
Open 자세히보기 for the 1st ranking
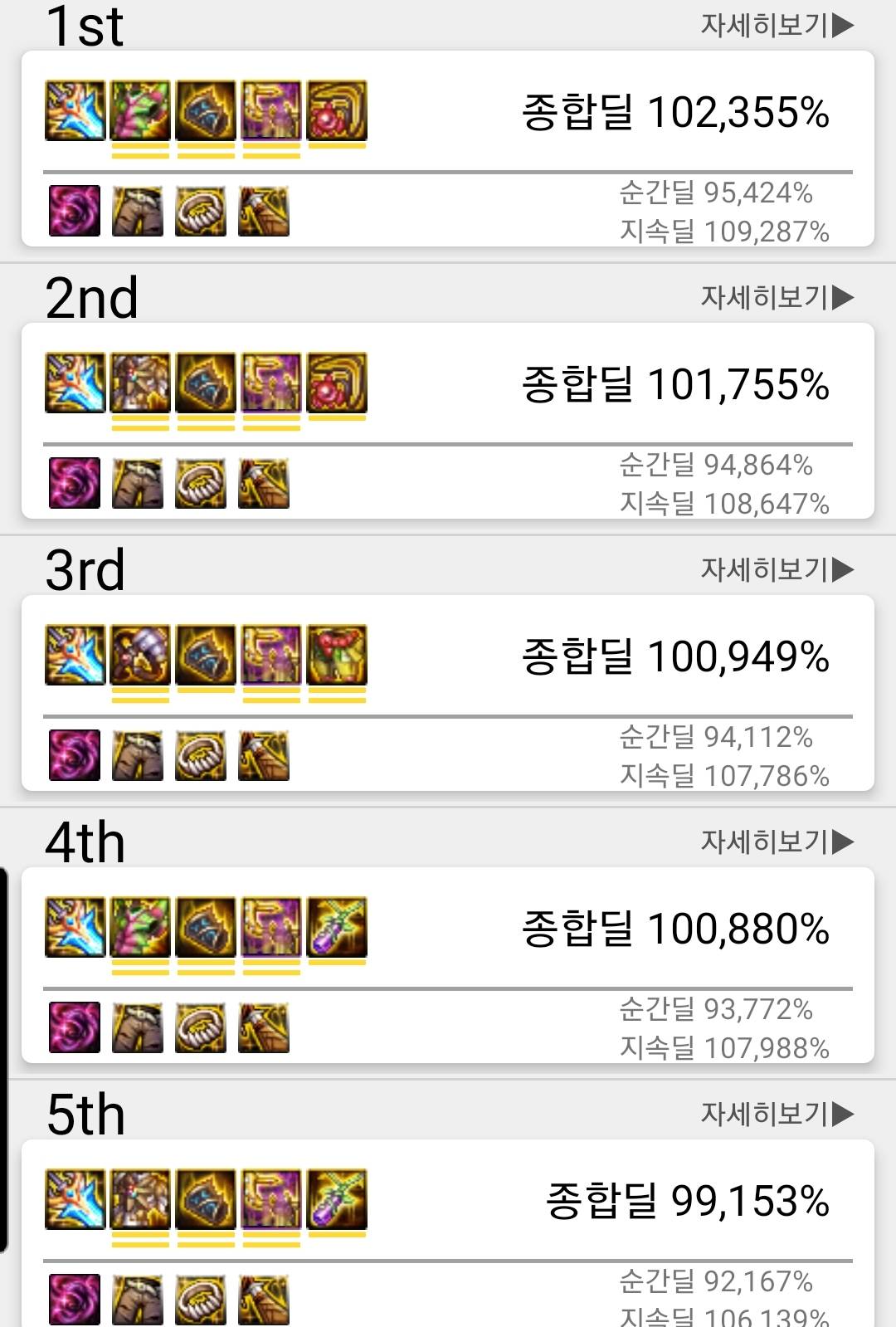pyautogui.click(x=777, y=26)
